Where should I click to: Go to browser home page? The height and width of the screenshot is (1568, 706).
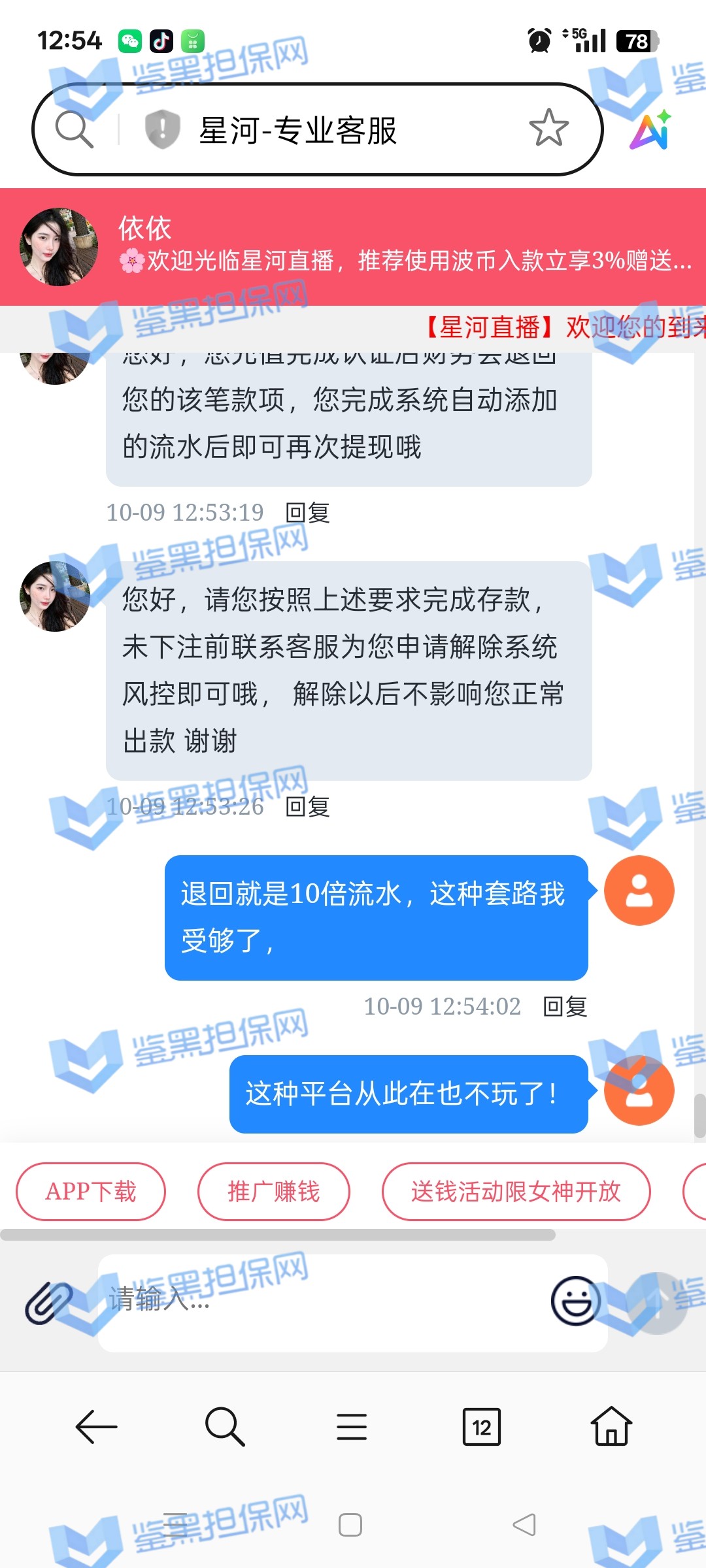[x=611, y=1427]
